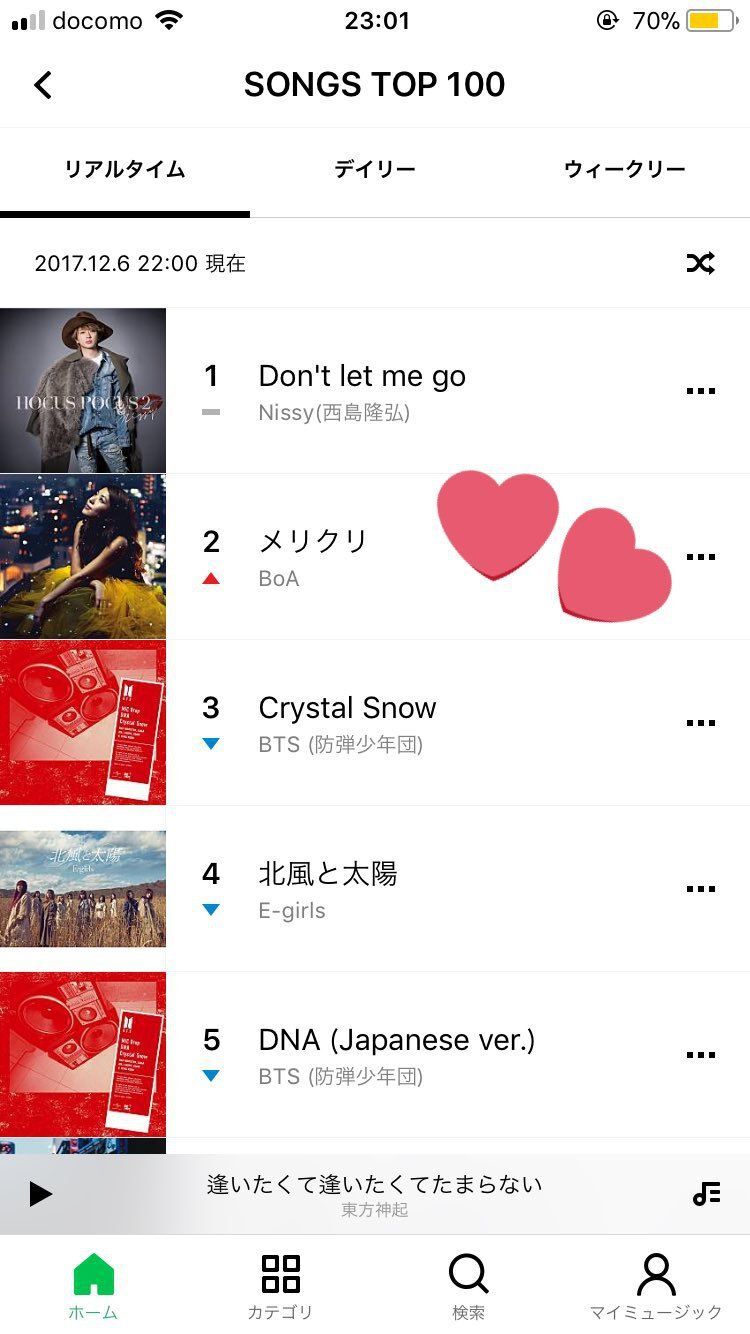
Task: Open options for Crystal Snow
Action: click(700, 723)
